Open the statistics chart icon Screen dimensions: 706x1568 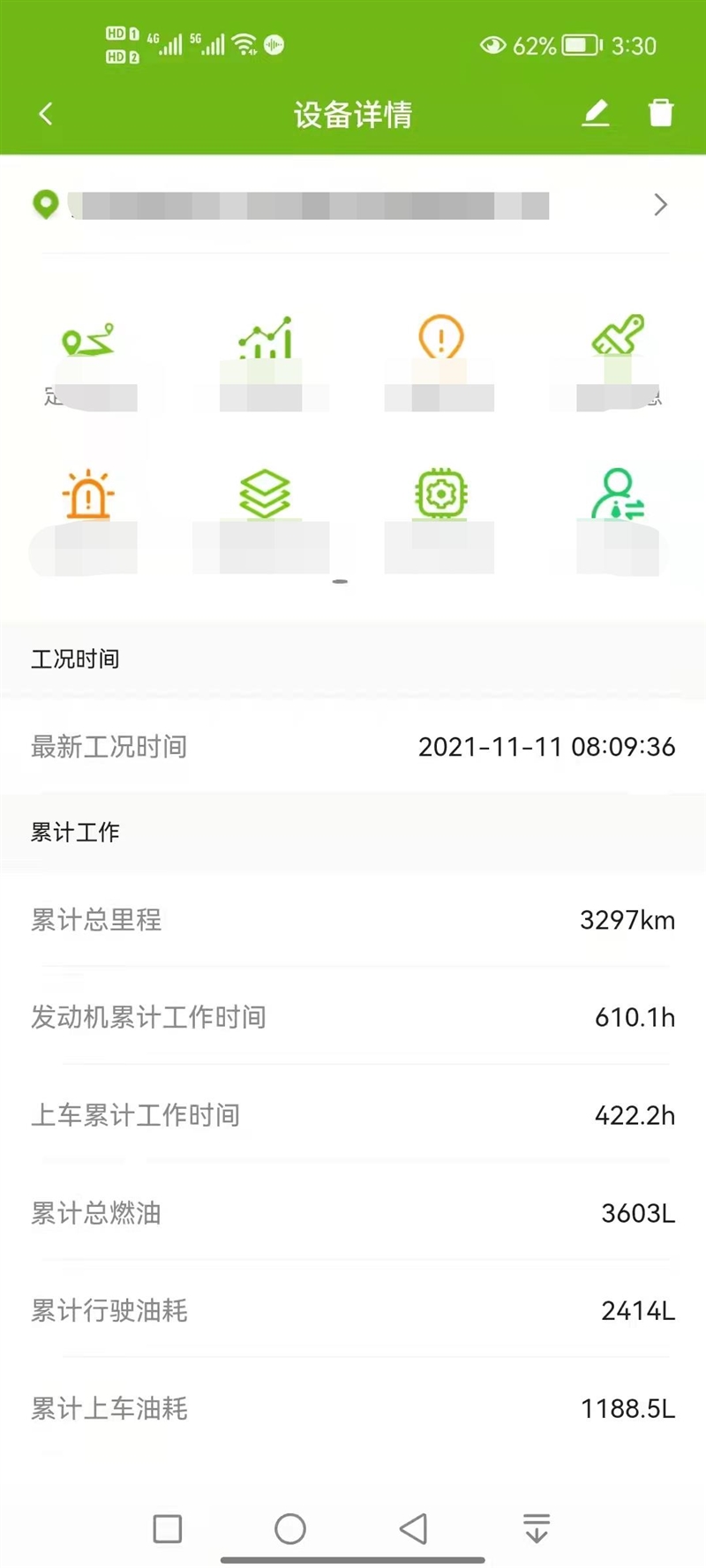coord(265,338)
